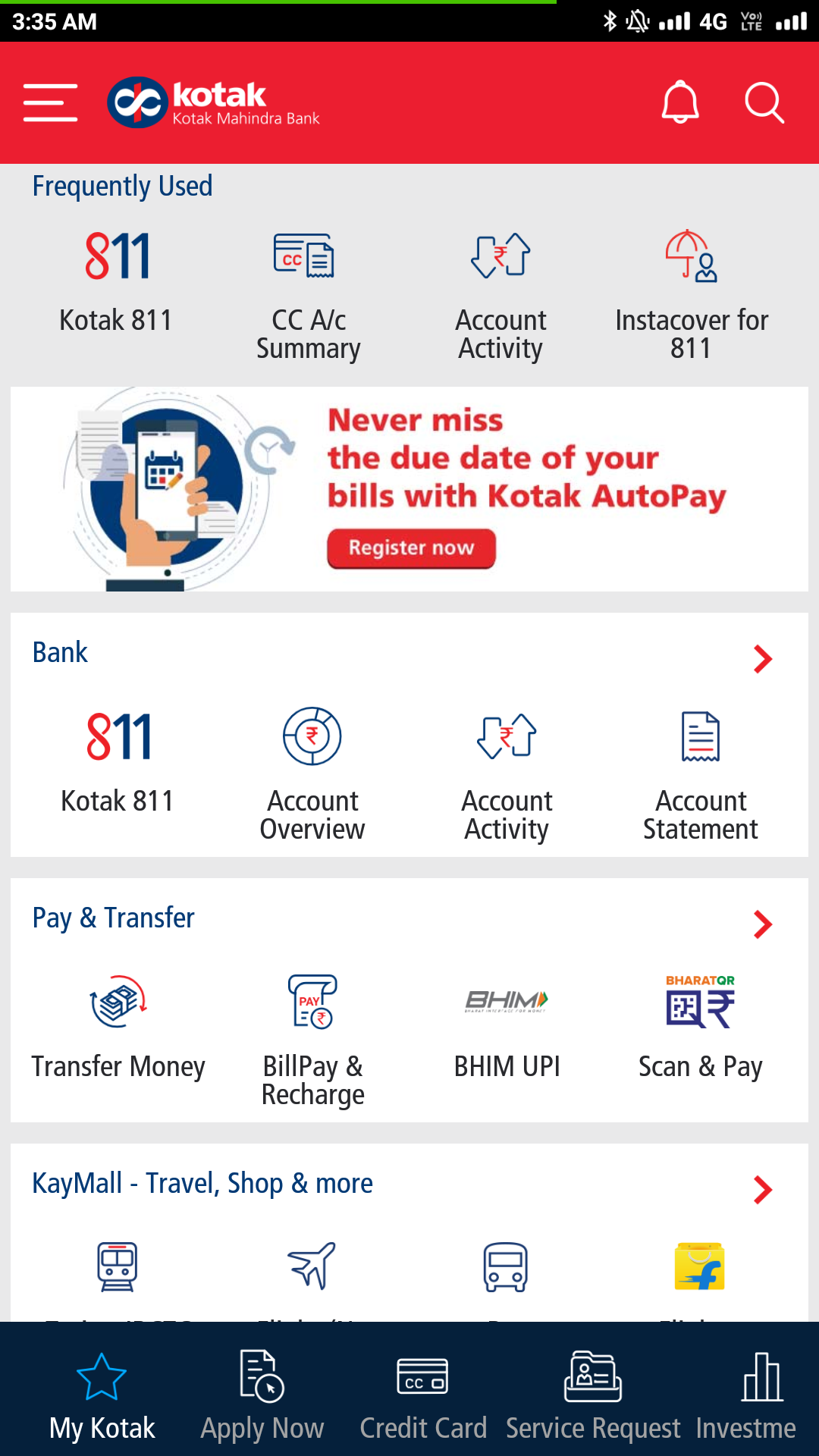The image size is (819, 1456).
Task: Launch BHIM UPI
Action: click(x=507, y=1028)
